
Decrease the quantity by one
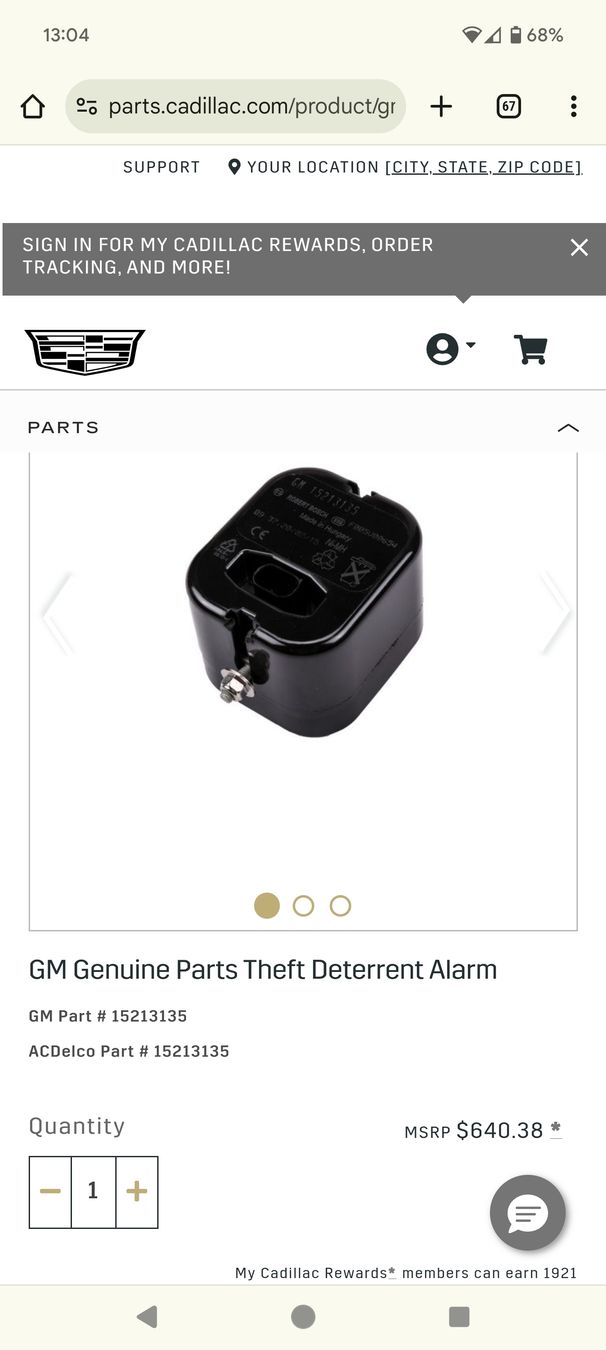click(x=50, y=1191)
